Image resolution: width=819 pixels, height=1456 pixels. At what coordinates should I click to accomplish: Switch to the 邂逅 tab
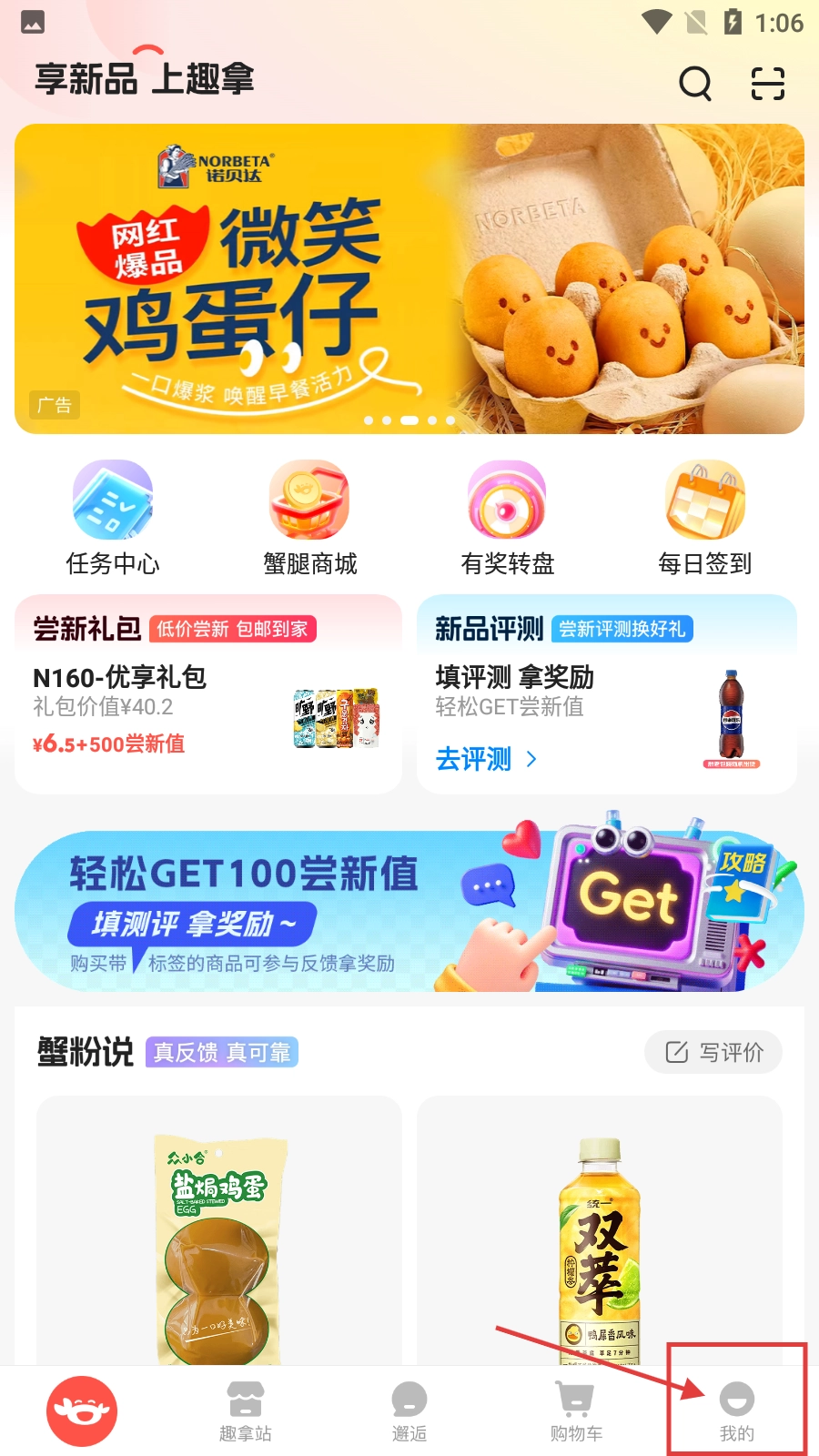point(409,1411)
